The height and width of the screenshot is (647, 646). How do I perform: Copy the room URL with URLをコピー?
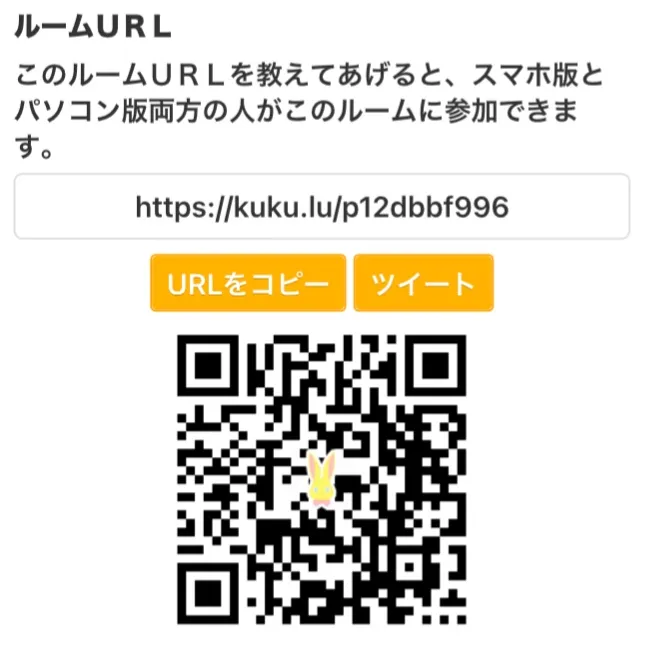(248, 283)
